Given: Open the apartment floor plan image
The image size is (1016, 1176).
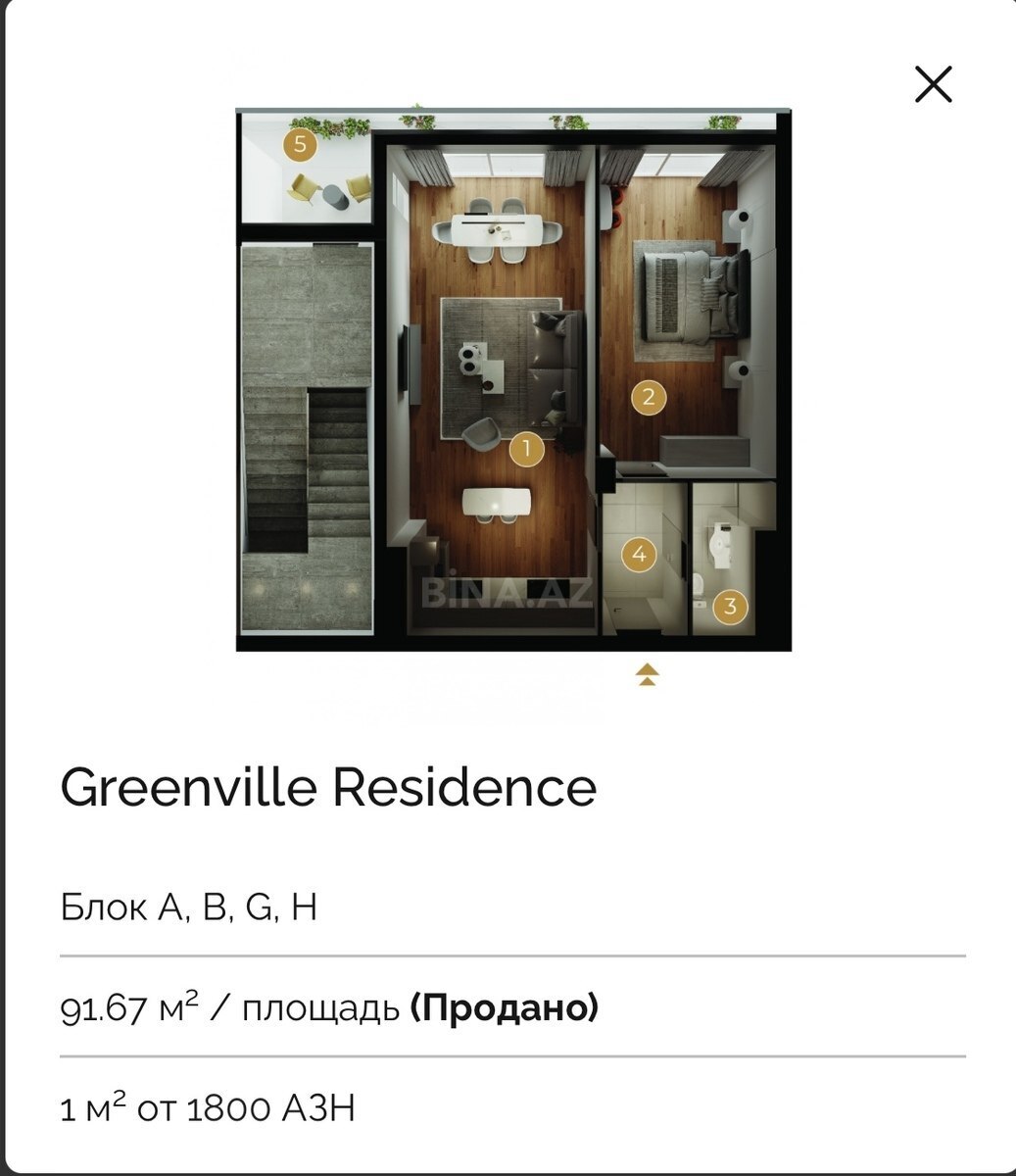Looking at the screenshot, I should click(x=513, y=380).
